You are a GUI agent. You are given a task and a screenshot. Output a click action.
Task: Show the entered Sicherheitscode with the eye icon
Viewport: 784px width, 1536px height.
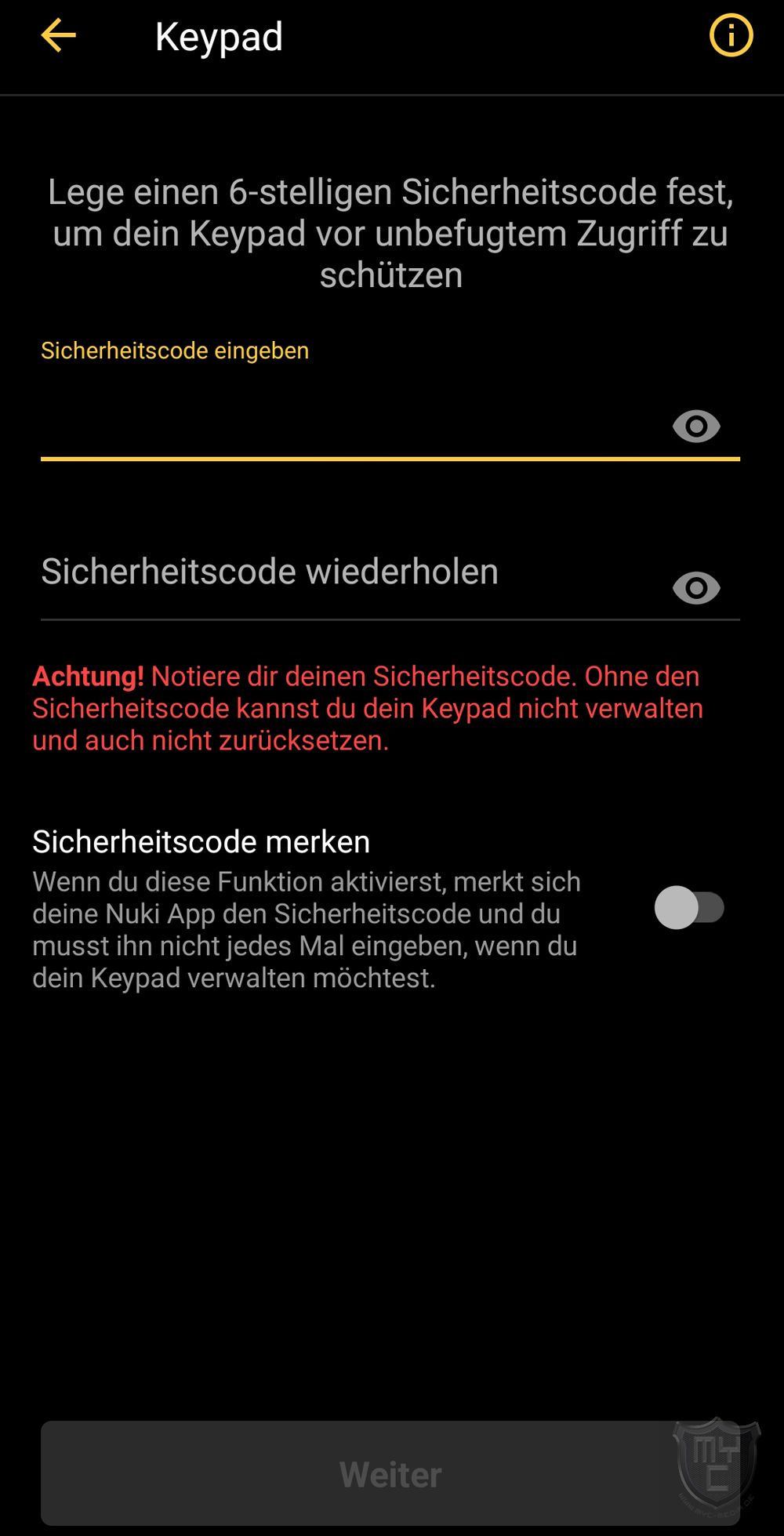pos(696,427)
